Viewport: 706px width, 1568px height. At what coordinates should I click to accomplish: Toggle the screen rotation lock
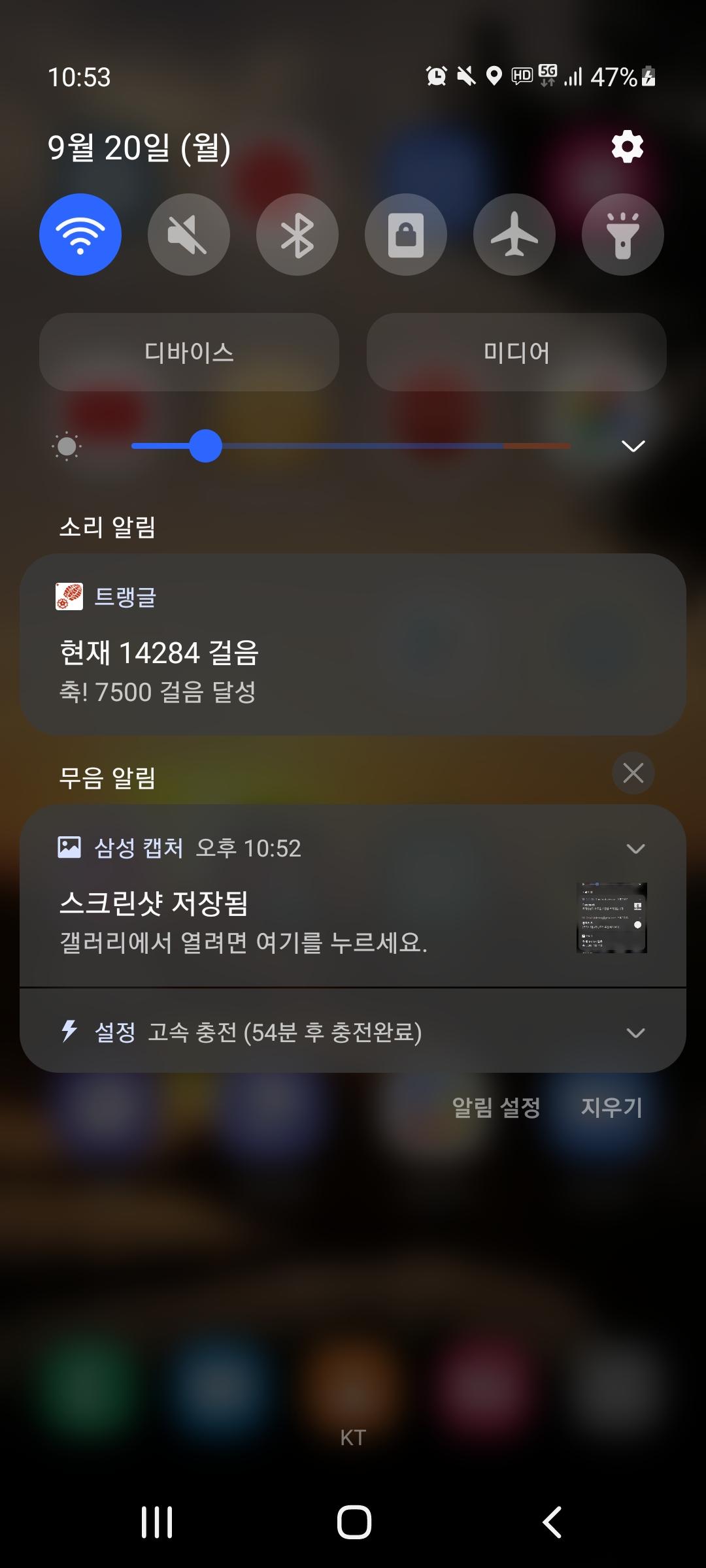[406, 235]
